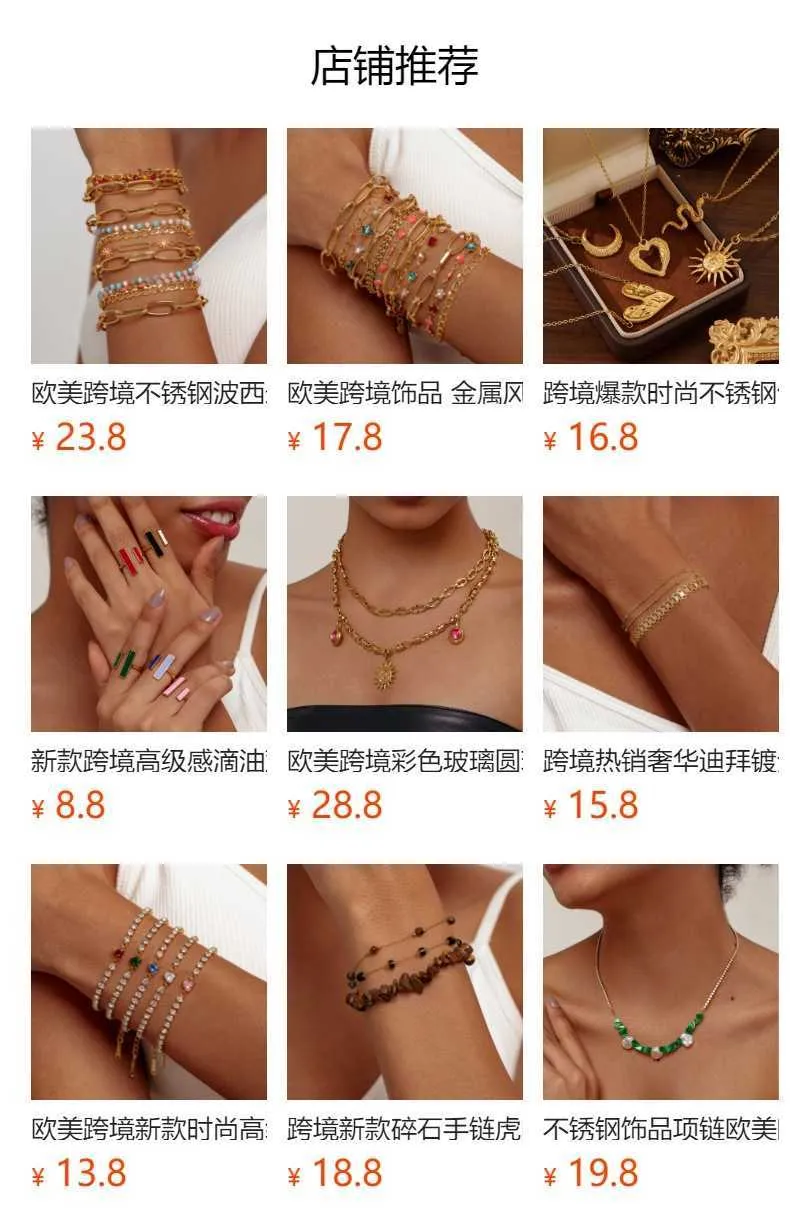Viewport: 790px width, 1232px height.
Task: Open the ¥16.8 stainless steel pendant necklaces listing
Action: tap(660, 246)
